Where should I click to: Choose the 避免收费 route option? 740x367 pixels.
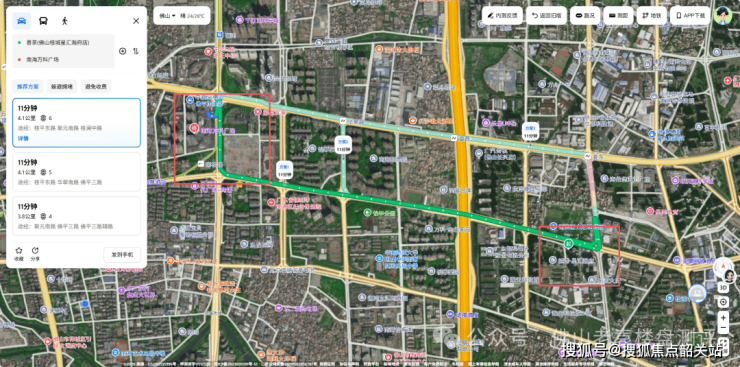[96, 86]
